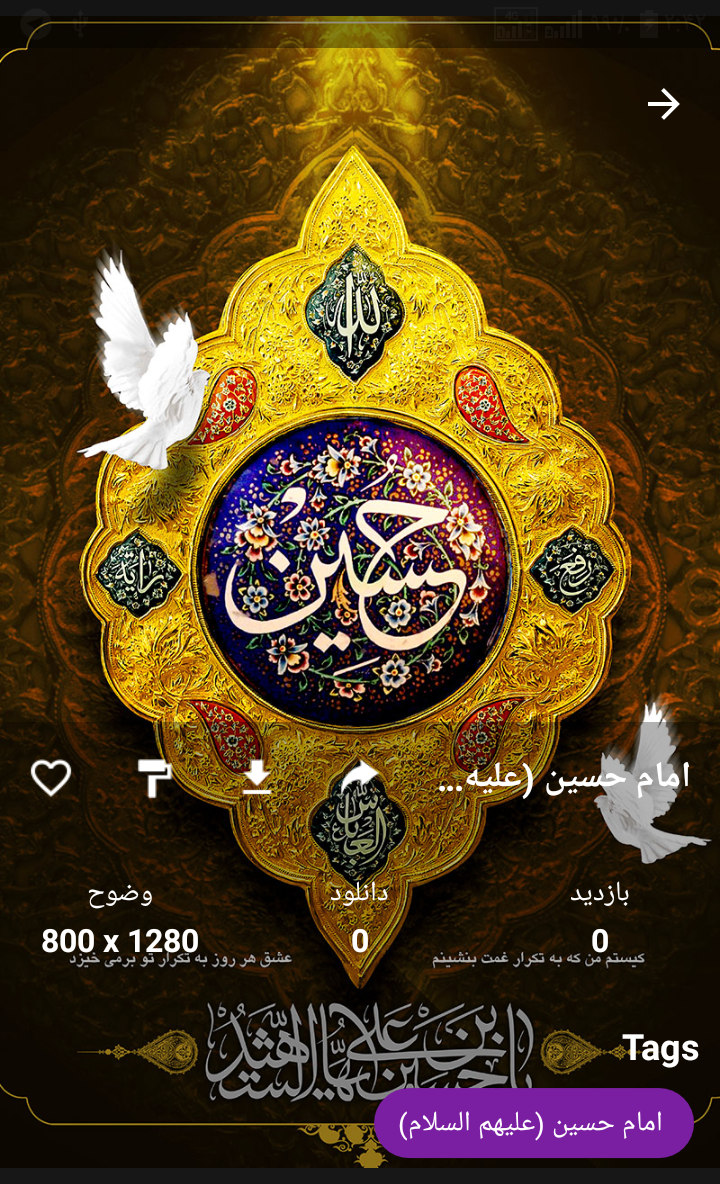Set image as wallpaper with paint roller

point(154,777)
